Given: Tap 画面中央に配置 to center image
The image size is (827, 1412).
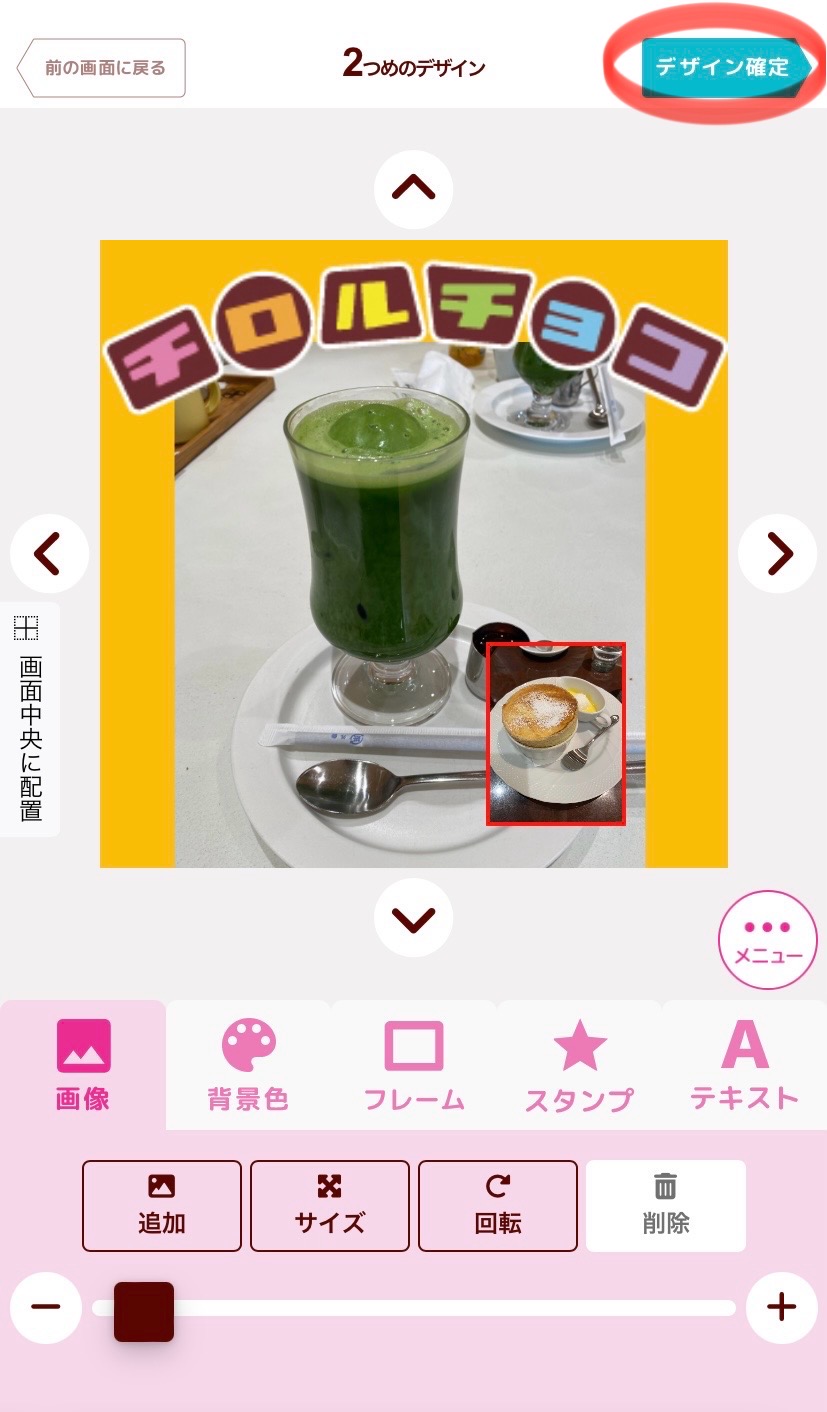Looking at the screenshot, I should [29, 720].
